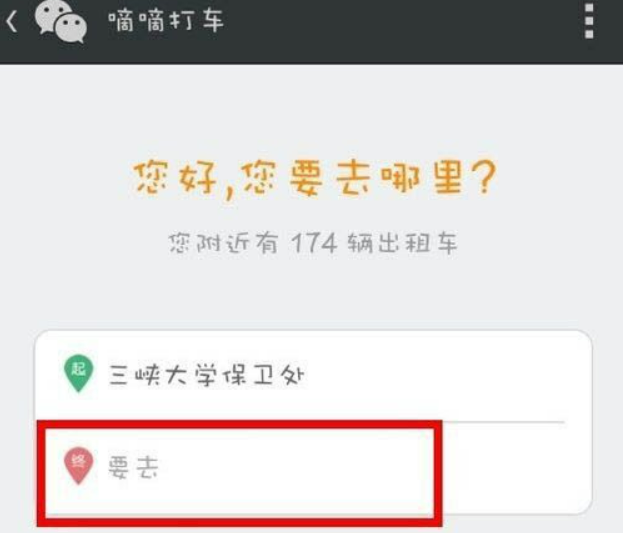Tap the 要去 destination field
Image resolution: width=627 pixels, height=533 pixels.
pos(240,468)
